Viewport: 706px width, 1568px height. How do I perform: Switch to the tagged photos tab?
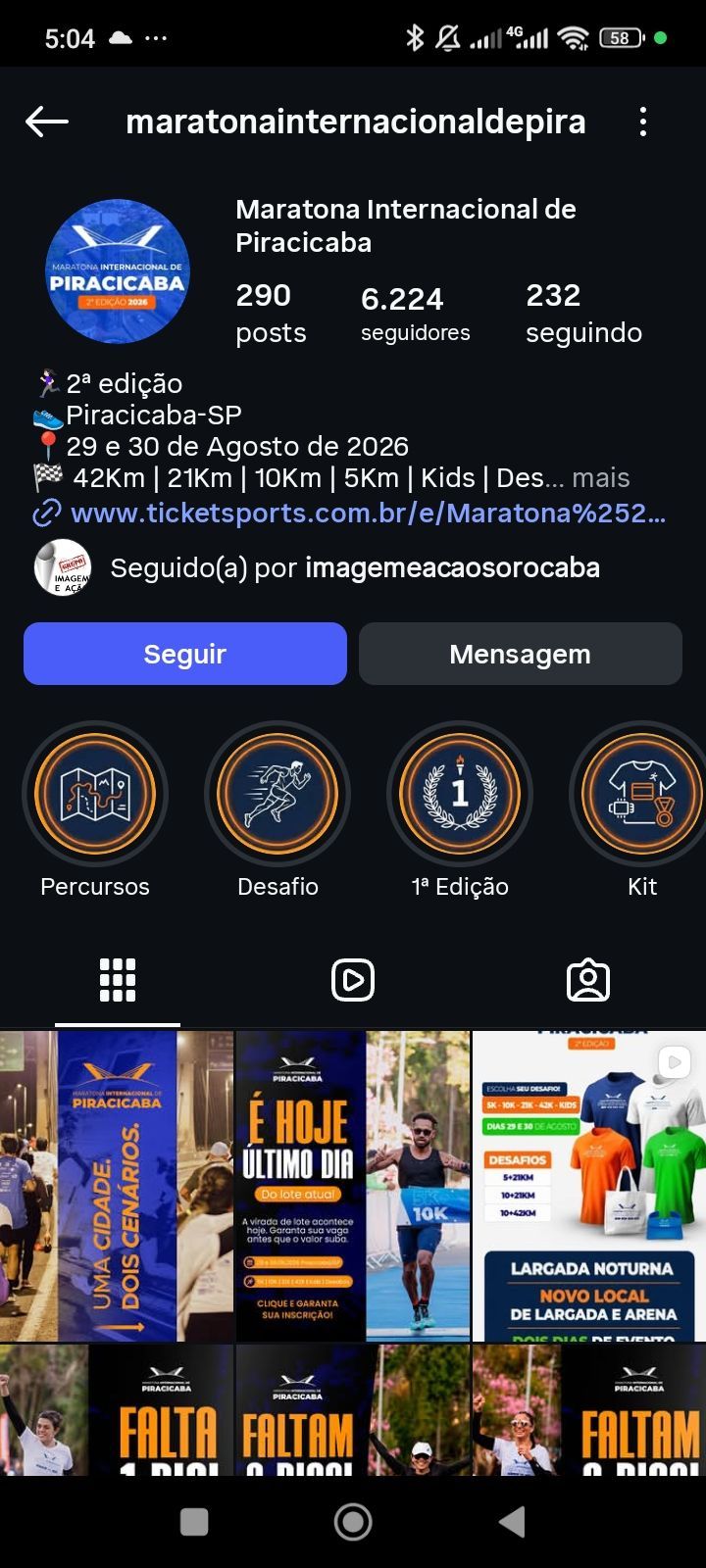pyautogui.click(x=588, y=980)
